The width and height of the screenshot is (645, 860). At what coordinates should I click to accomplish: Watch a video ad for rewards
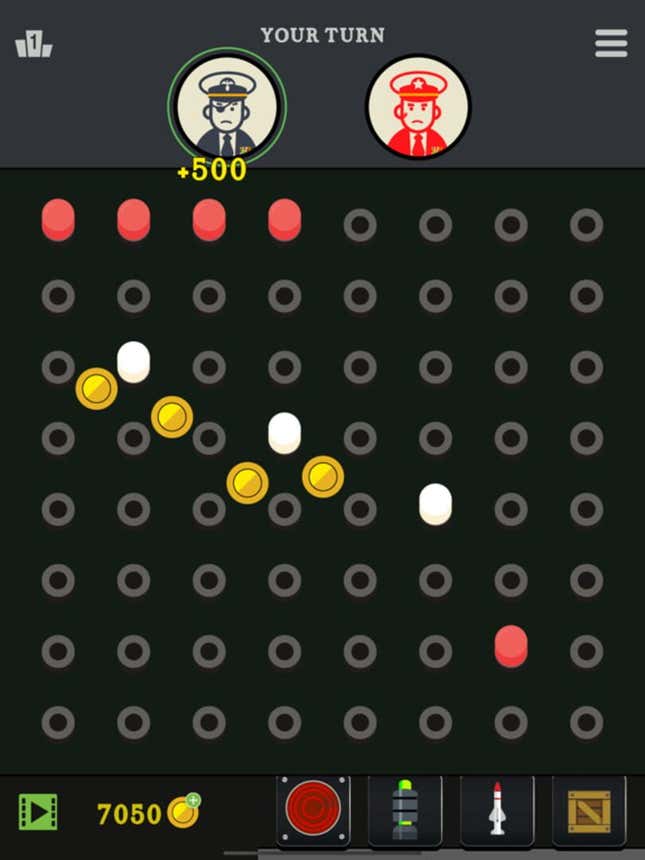pos(38,812)
